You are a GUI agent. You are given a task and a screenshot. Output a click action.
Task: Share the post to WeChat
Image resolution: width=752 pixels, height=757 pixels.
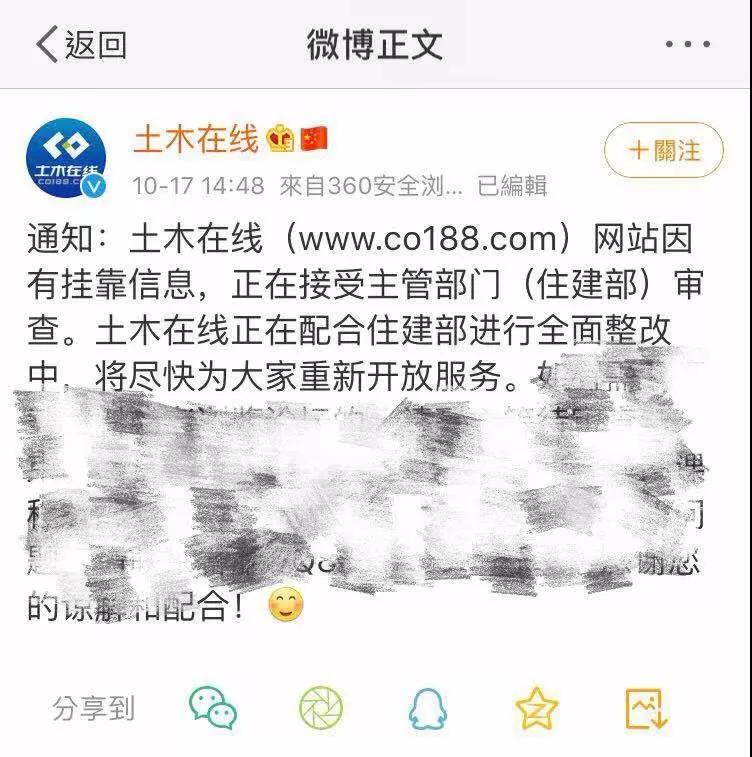coord(213,708)
